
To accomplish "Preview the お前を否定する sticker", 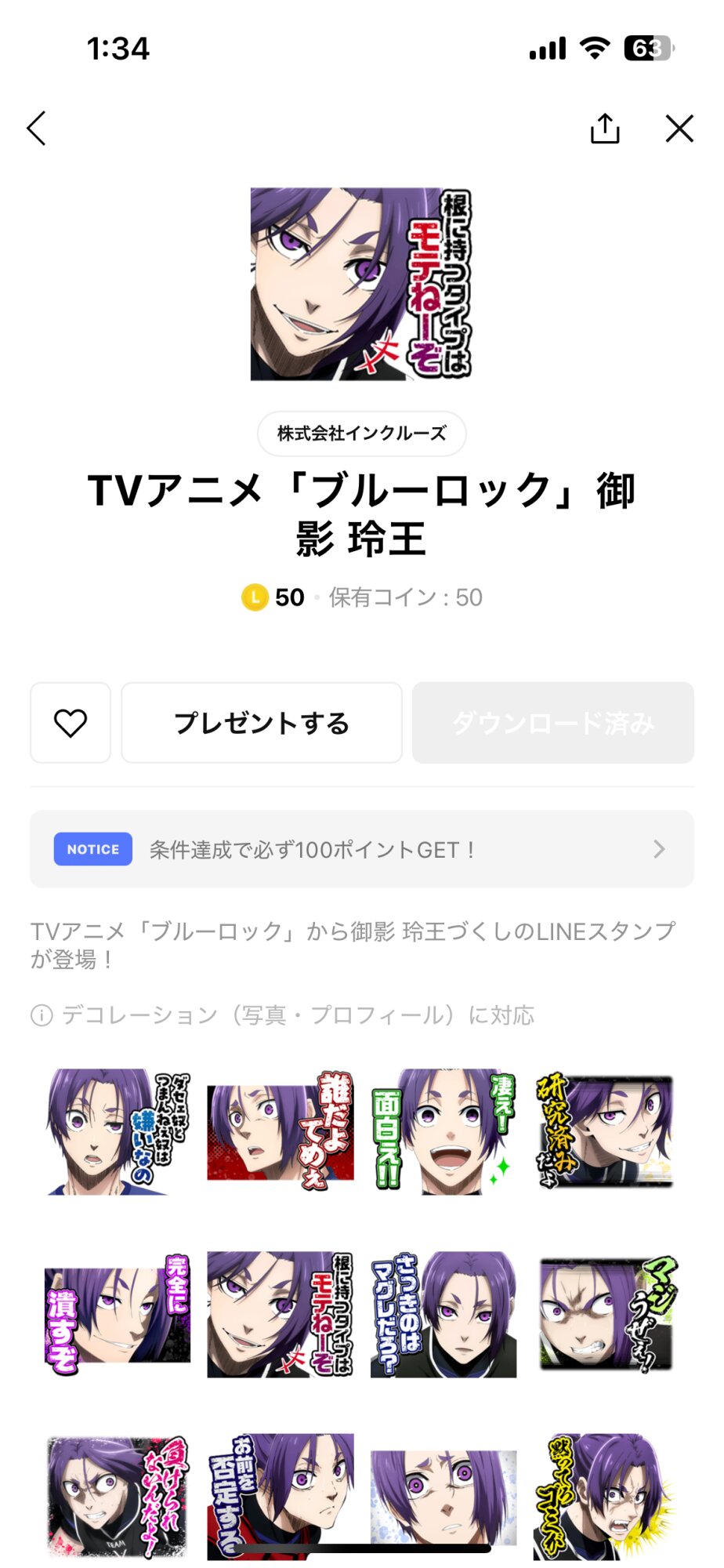I will click(x=281, y=1496).
